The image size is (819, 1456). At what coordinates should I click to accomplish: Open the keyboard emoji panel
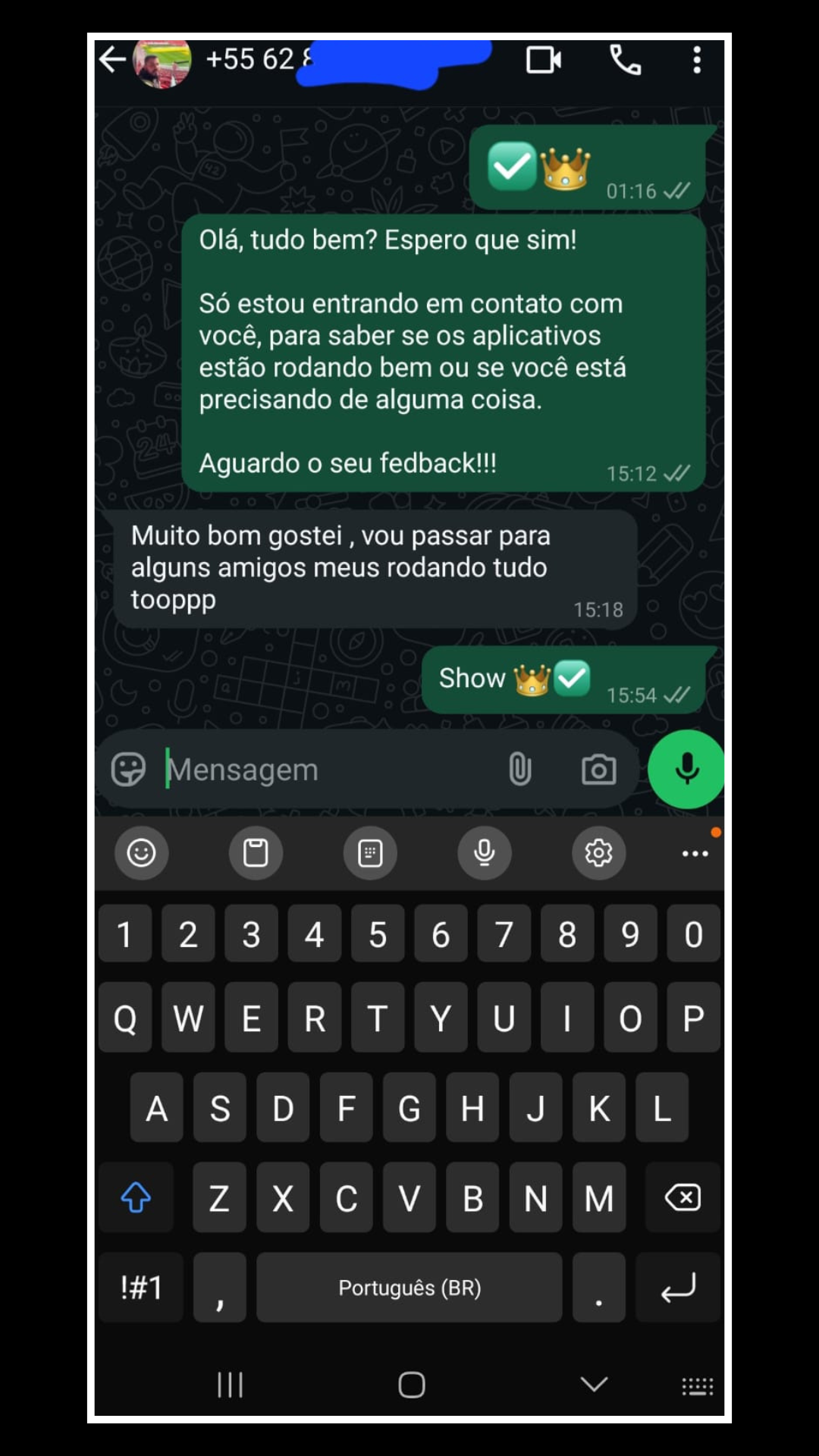click(141, 853)
